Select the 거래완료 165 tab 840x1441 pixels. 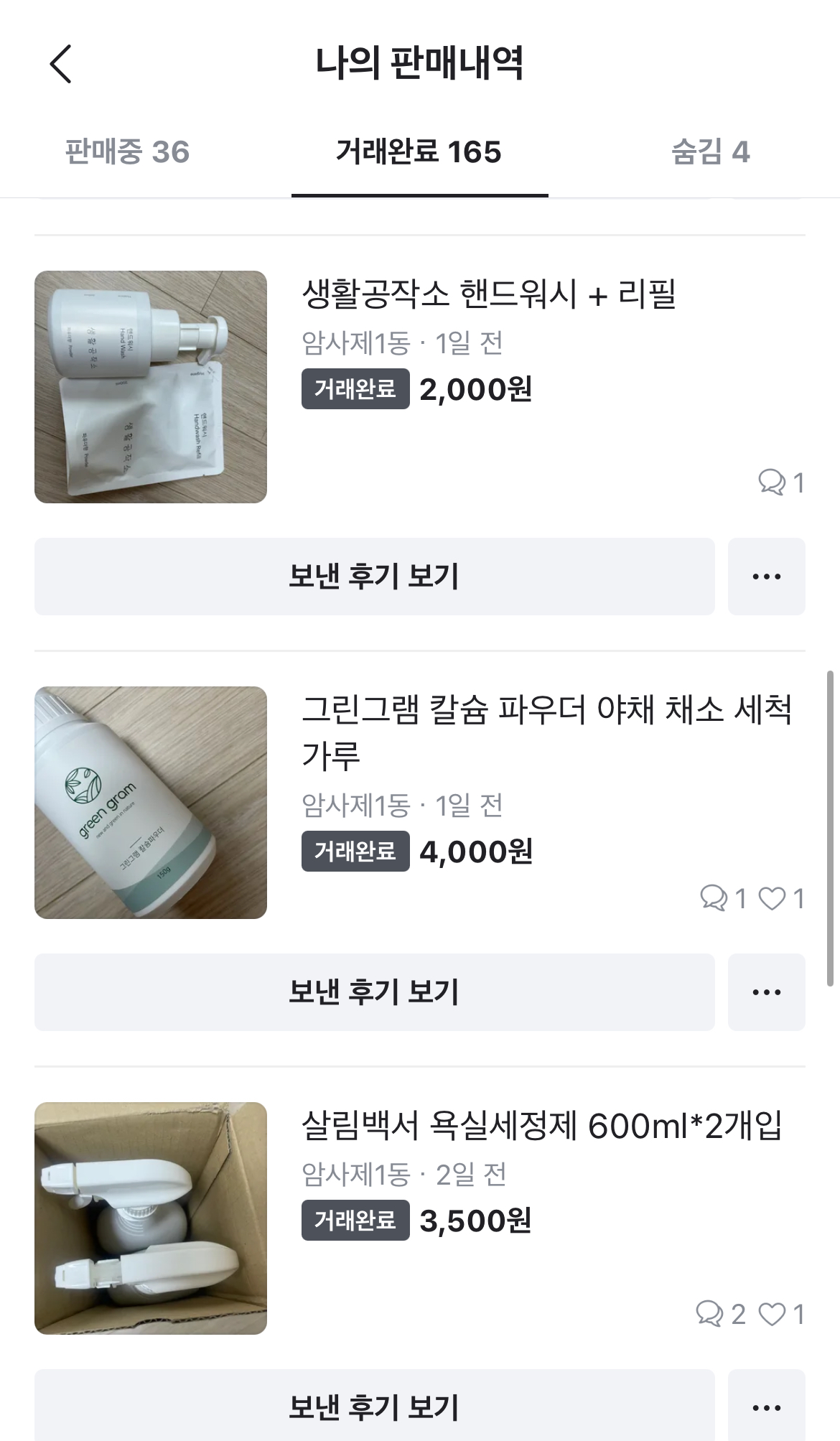click(x=419, y=152)
